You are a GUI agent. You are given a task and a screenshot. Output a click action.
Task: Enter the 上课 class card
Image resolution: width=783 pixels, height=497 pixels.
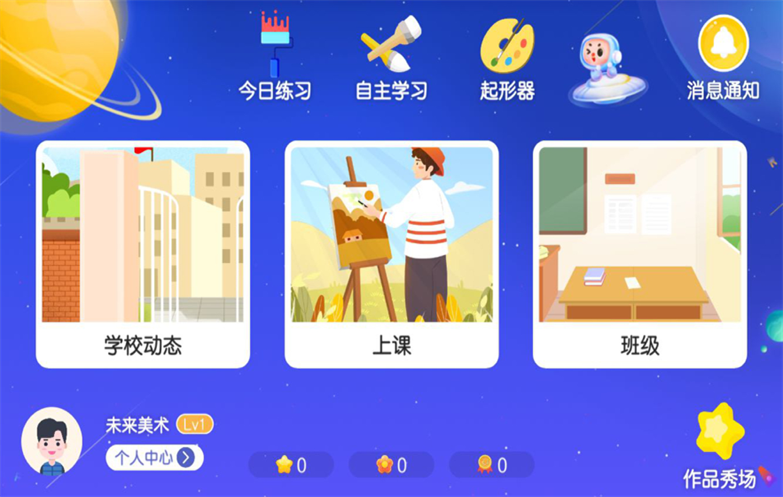[x=391, y=254]
